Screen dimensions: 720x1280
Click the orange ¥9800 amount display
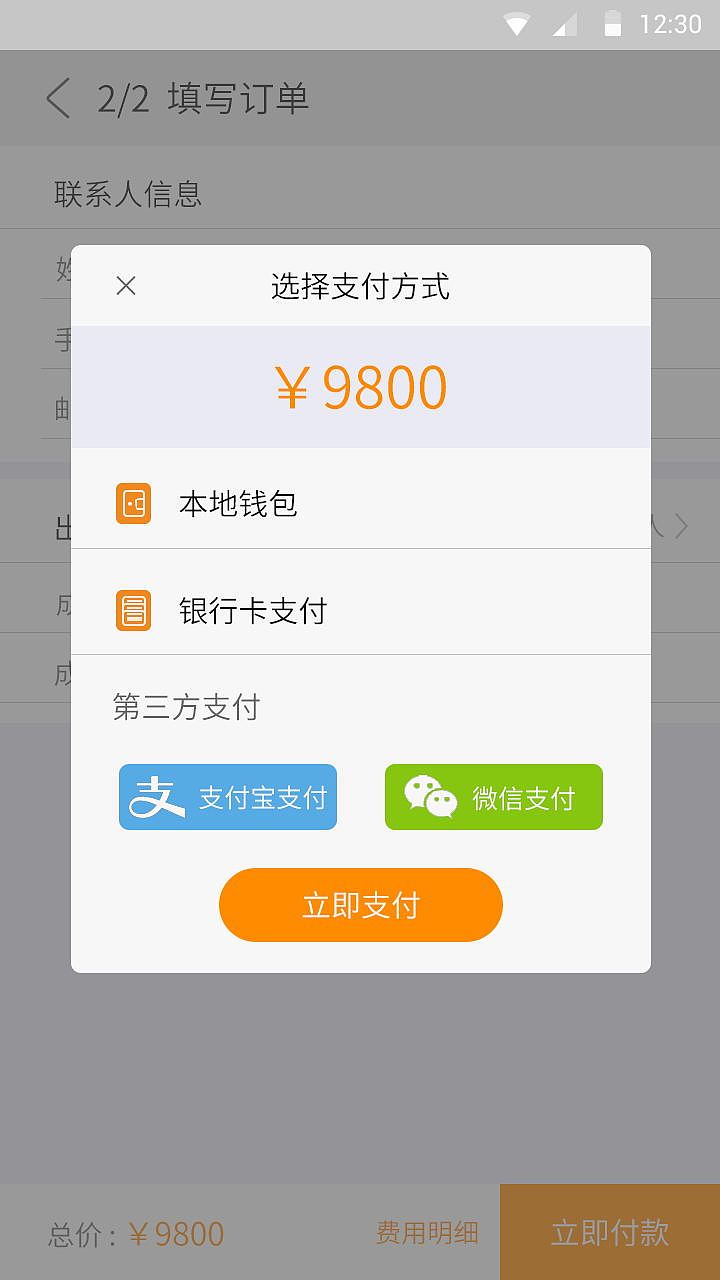click(x=361, y=387)
